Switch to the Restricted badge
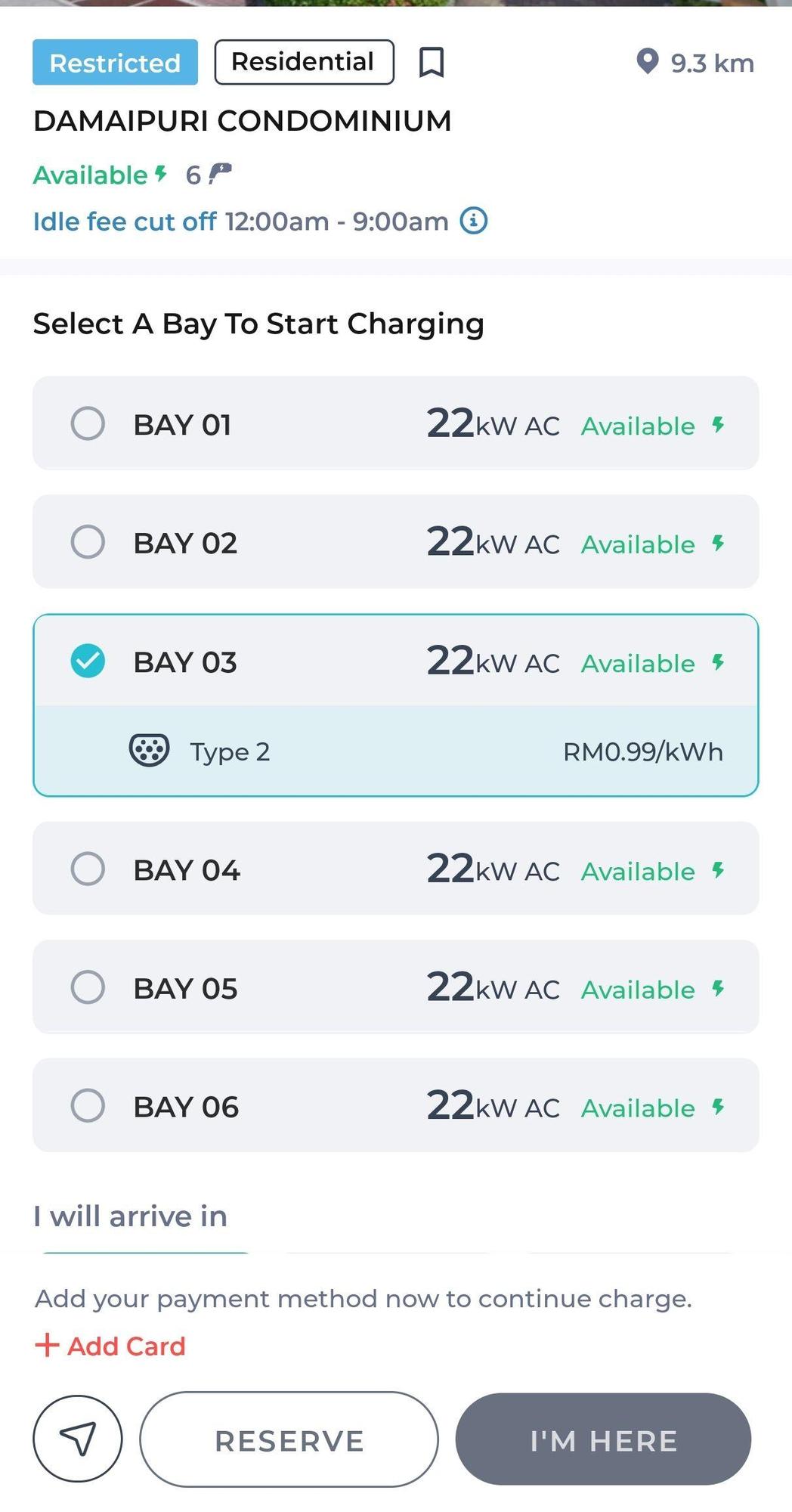792x1512 pixels. click(114, 62)
